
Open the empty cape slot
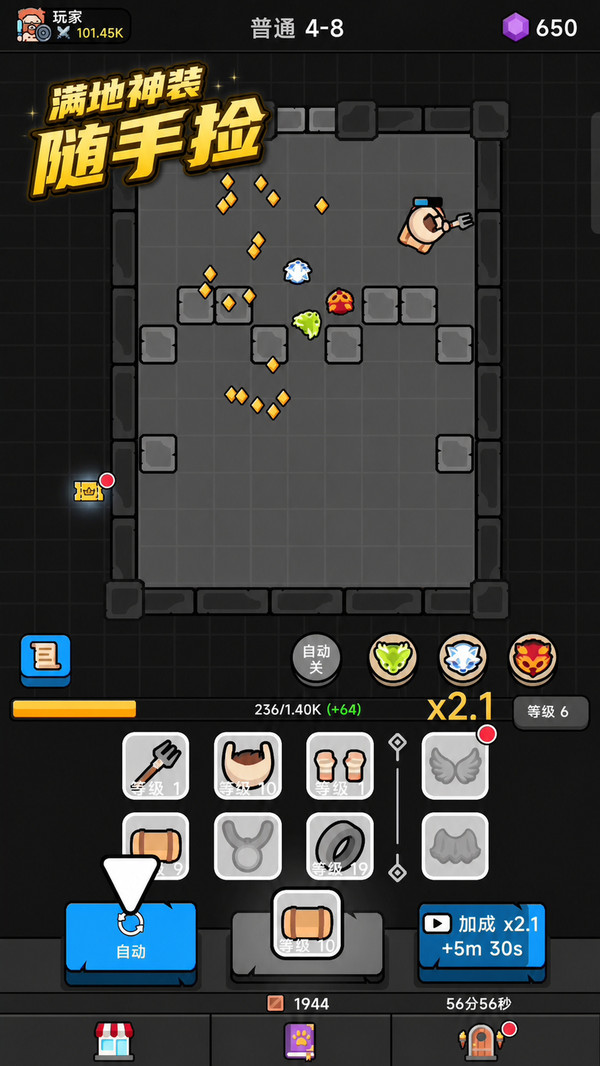point(455,846)
